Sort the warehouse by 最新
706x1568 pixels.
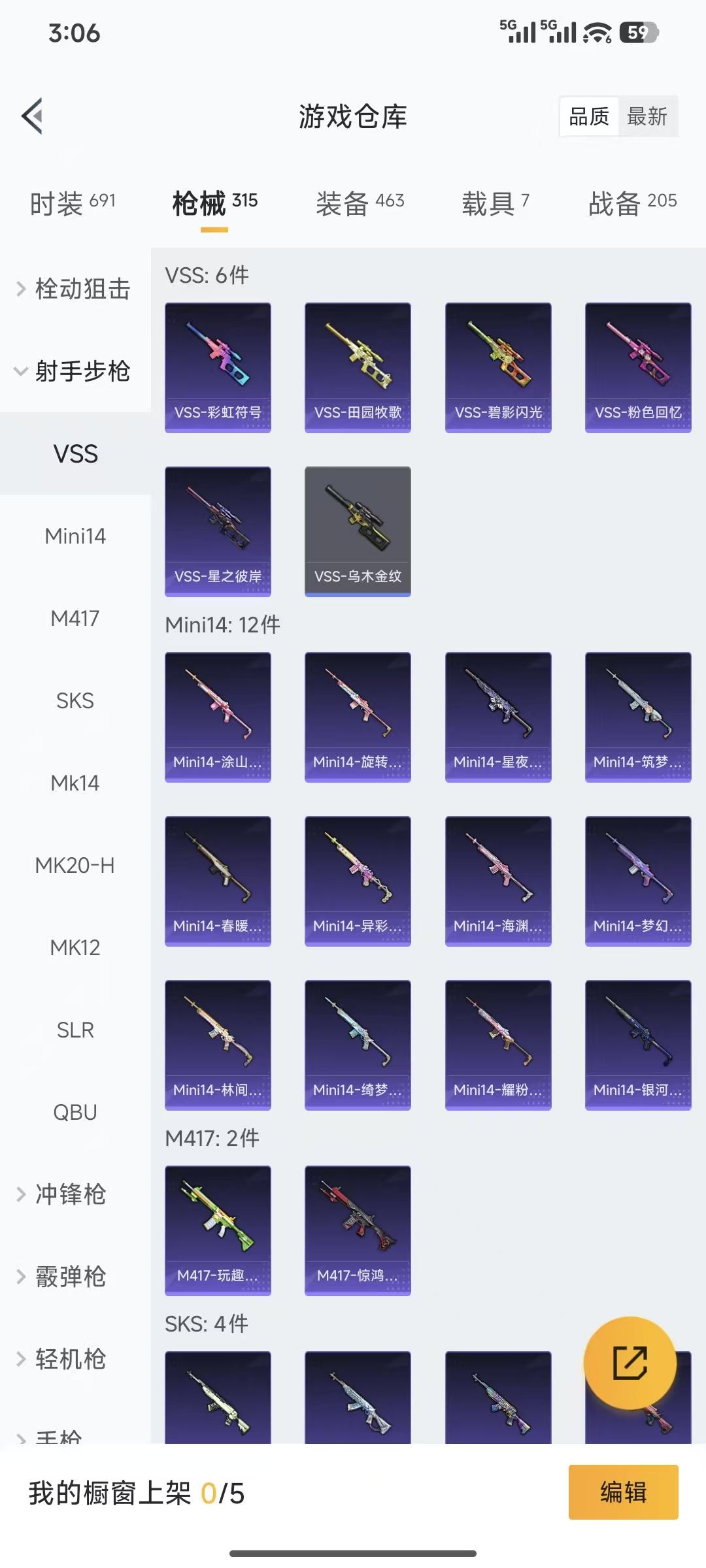(647, 117)
